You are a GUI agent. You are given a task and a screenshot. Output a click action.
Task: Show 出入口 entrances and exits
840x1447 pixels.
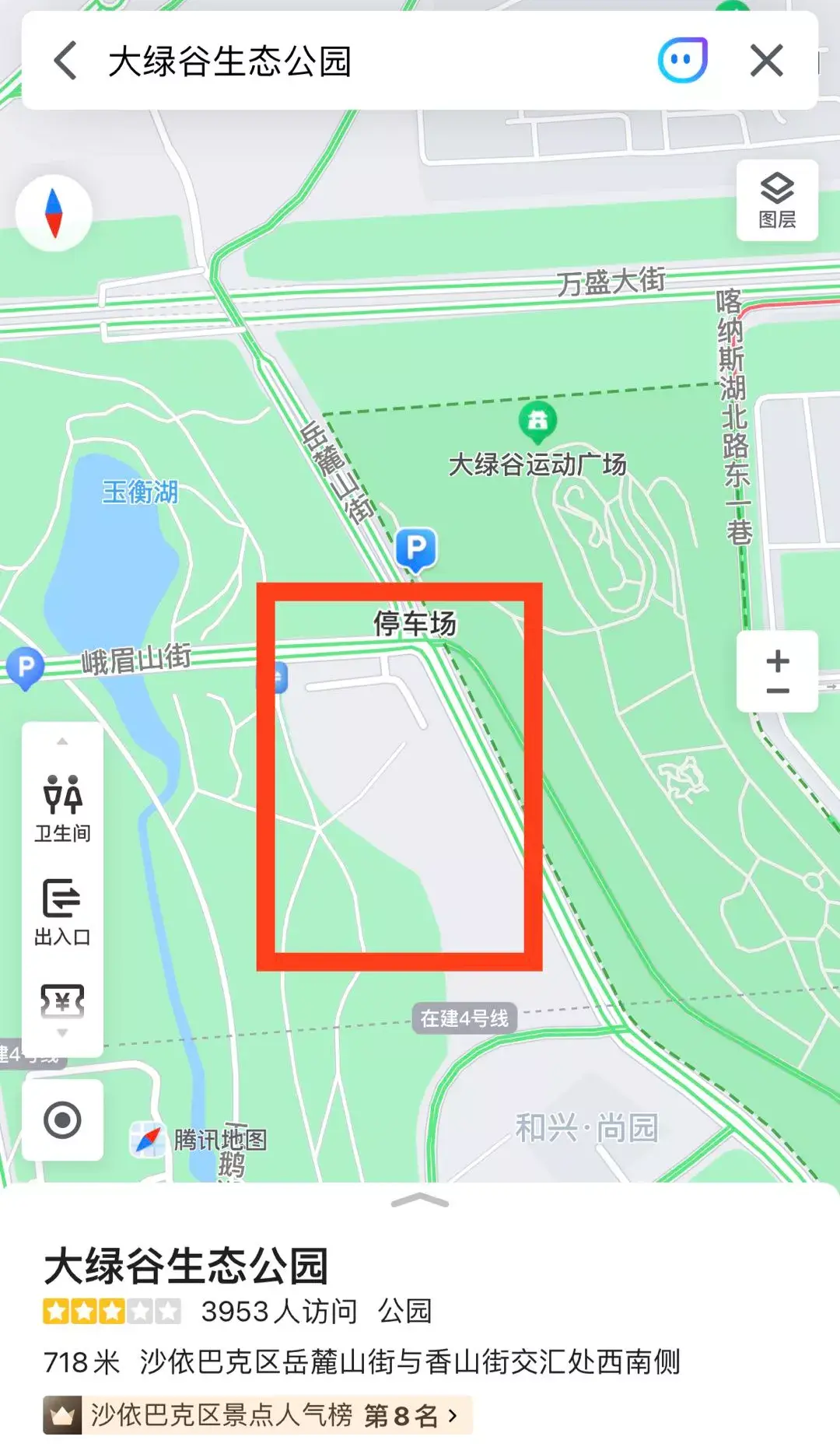pos(62,913)
